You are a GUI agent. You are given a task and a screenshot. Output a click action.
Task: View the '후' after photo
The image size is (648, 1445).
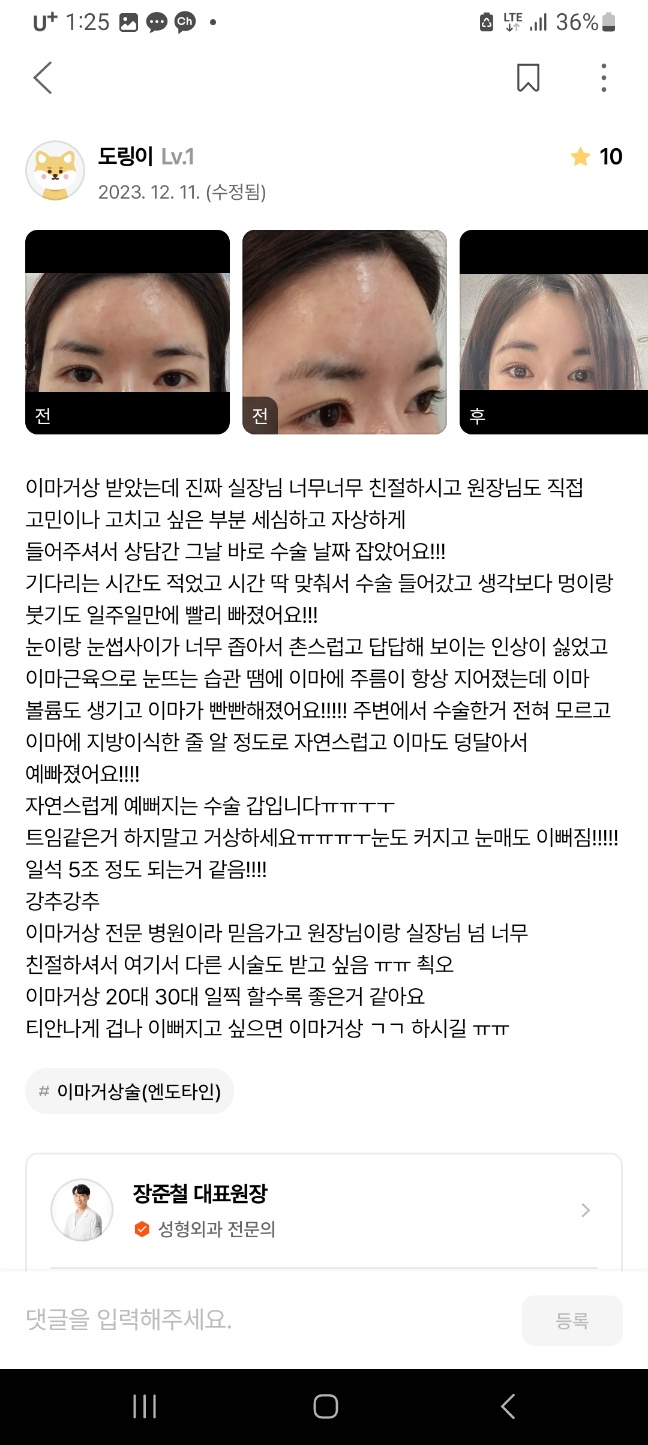(x=553, y=332)
